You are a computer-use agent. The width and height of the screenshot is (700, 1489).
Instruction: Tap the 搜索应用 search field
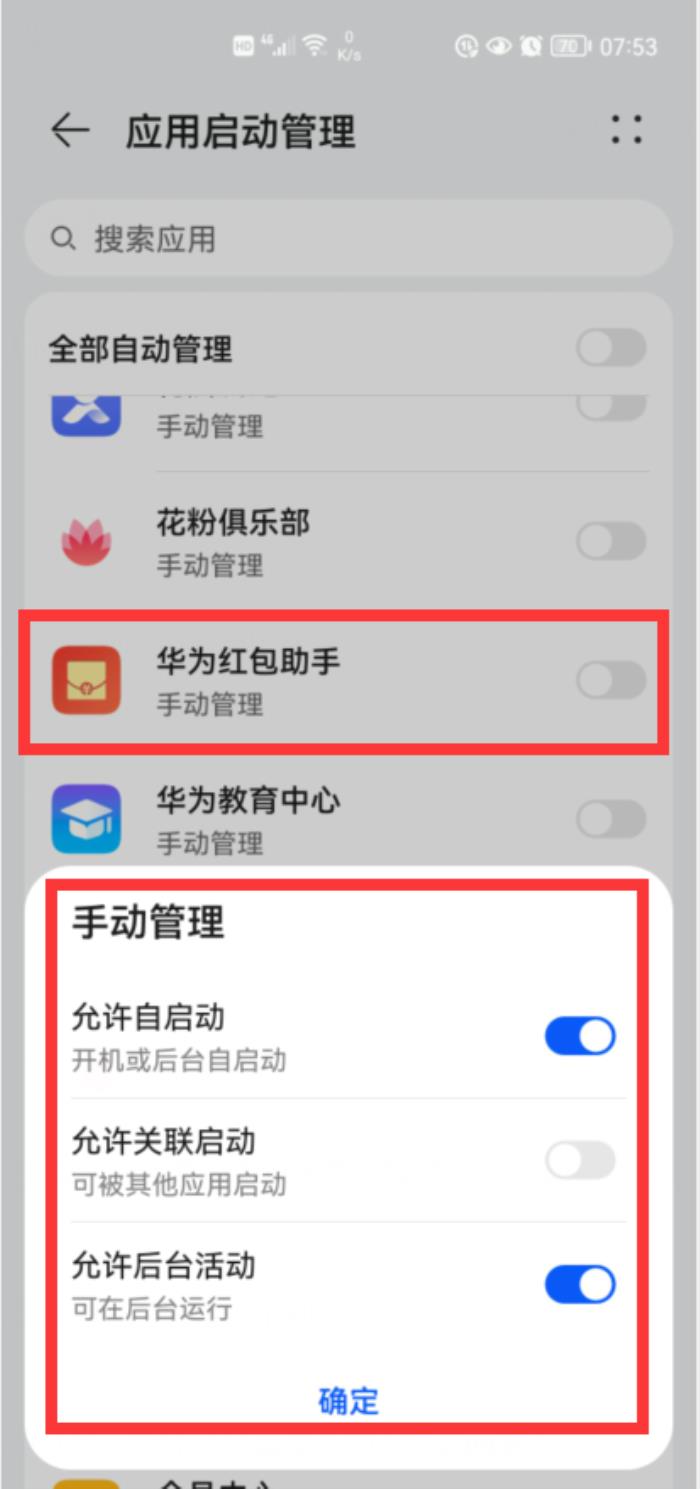coord(348,239)
